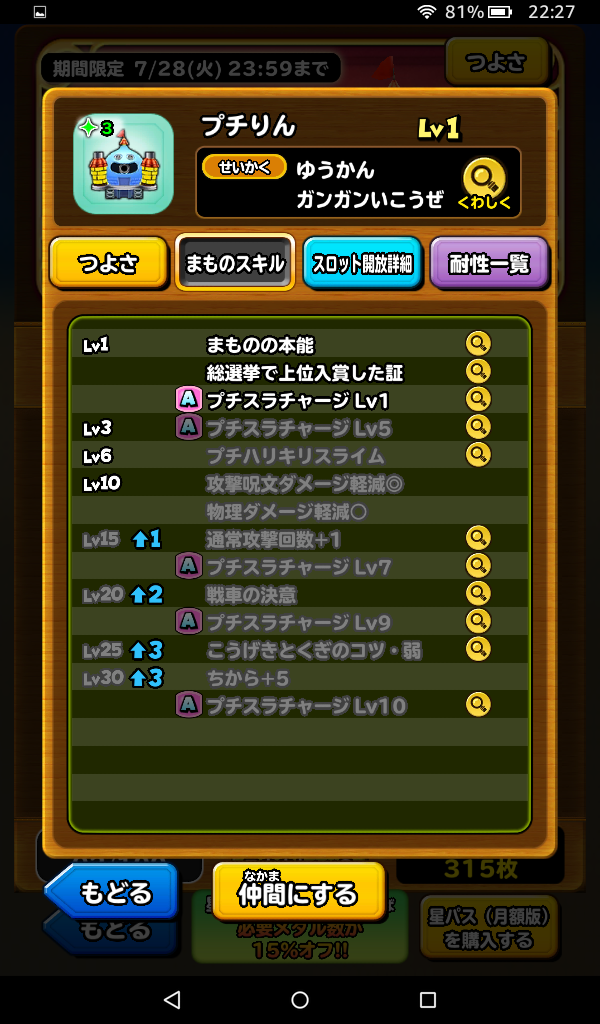Look up 通常攻撃回数+1 details
This screenshot has width=600, height=1024.
pyautogui.click(x=478, y=539)
